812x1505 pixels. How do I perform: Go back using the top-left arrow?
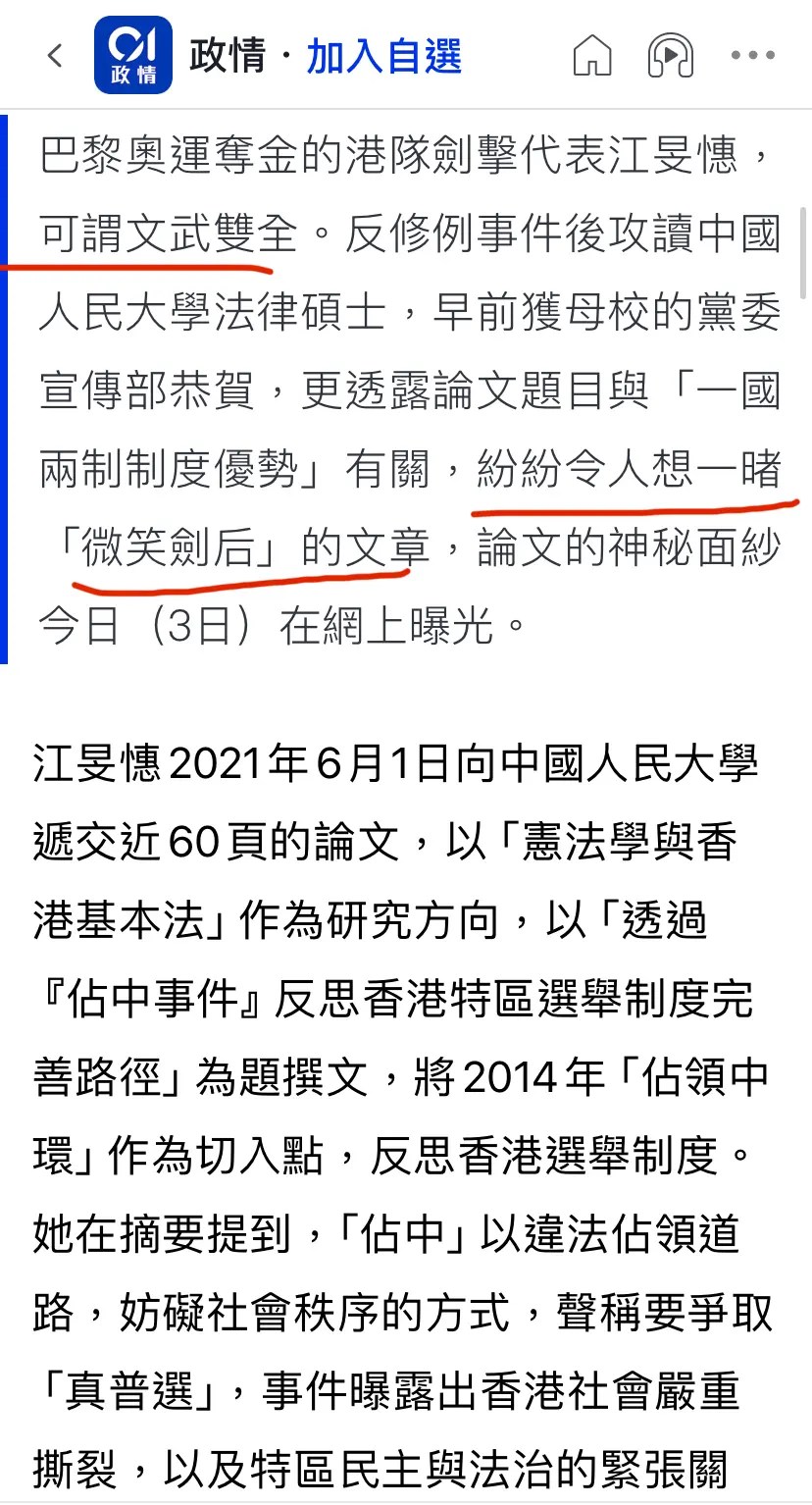(x=55, y=56)
